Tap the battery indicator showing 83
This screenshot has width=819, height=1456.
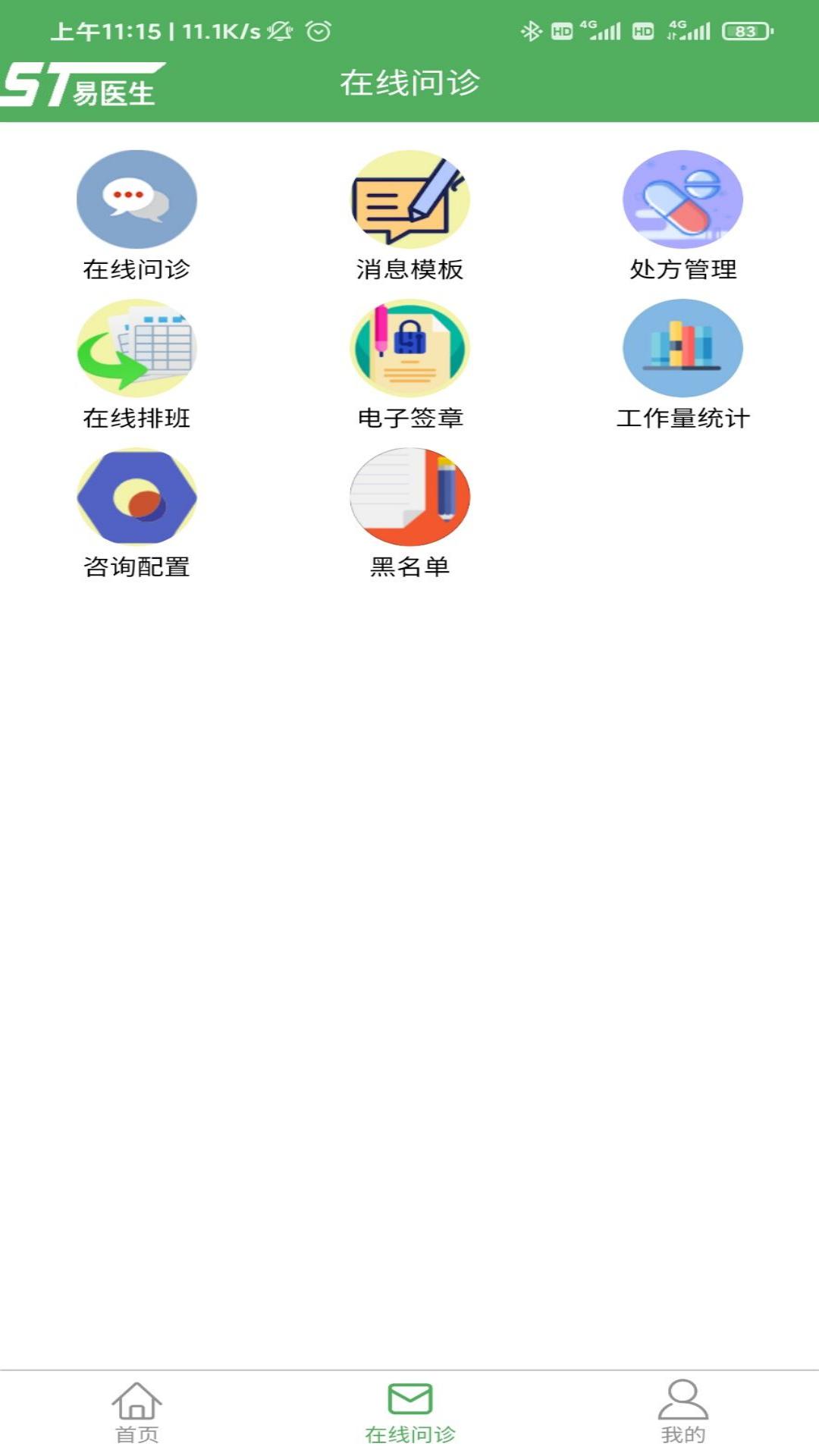745,32
